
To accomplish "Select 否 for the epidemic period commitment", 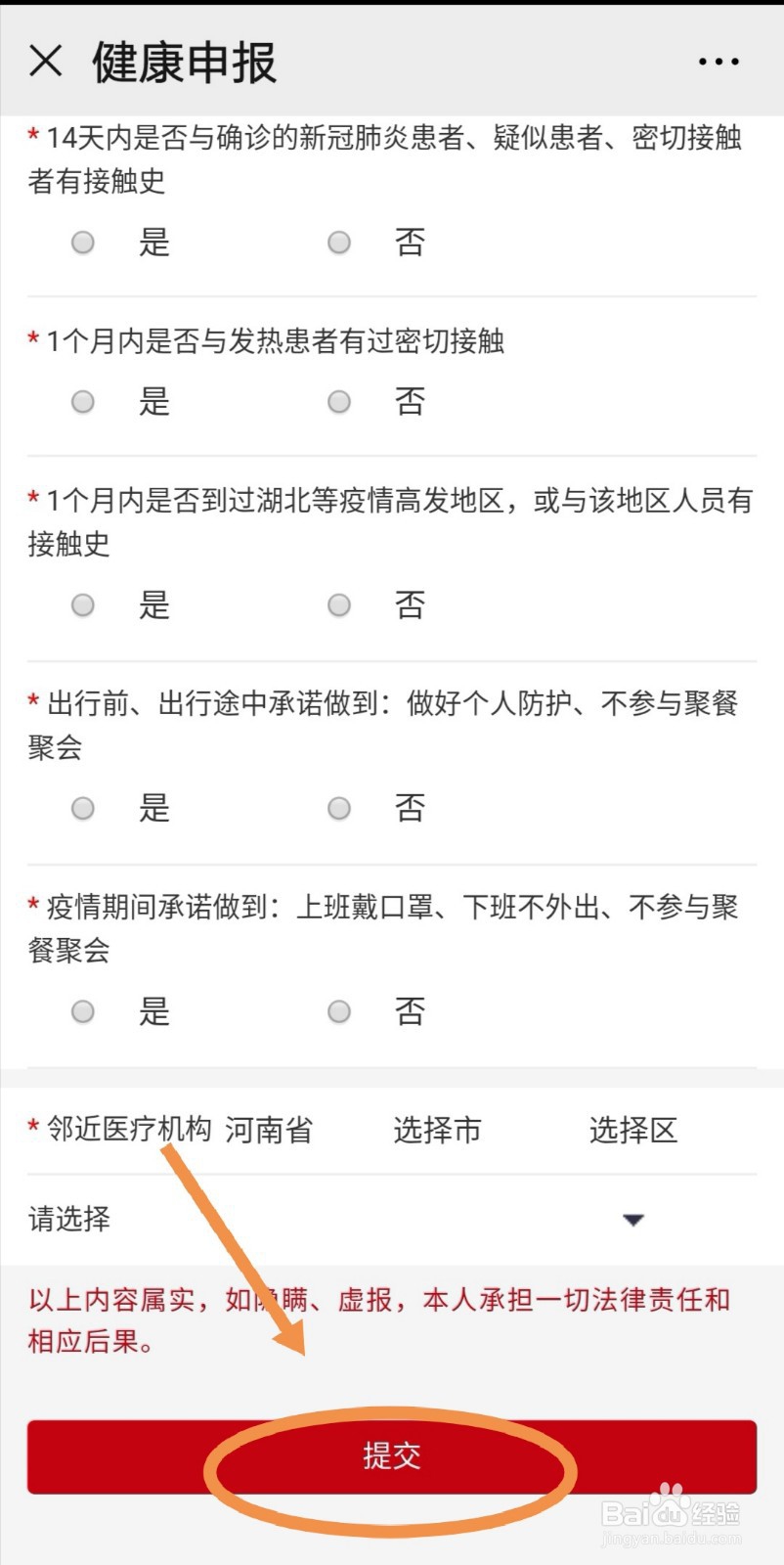I will (339, 1011).
